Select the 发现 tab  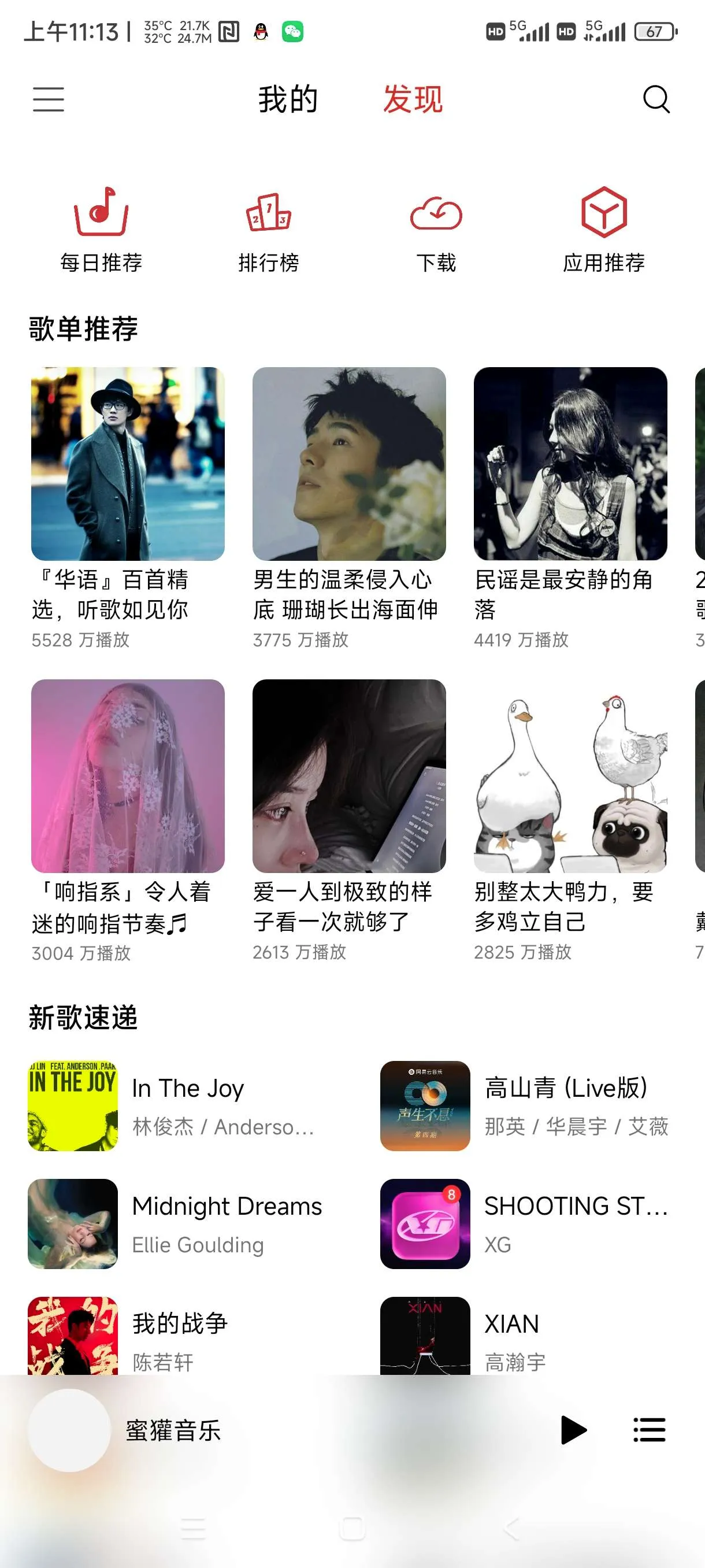coord(413,99)
